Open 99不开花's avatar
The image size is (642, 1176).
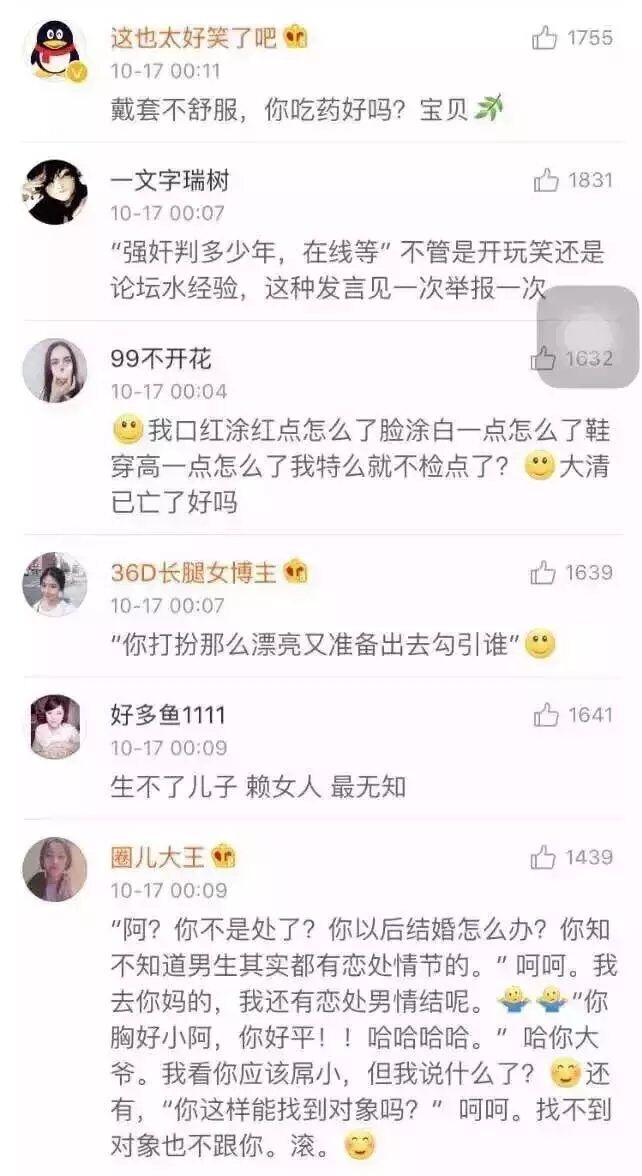point(55,370)
